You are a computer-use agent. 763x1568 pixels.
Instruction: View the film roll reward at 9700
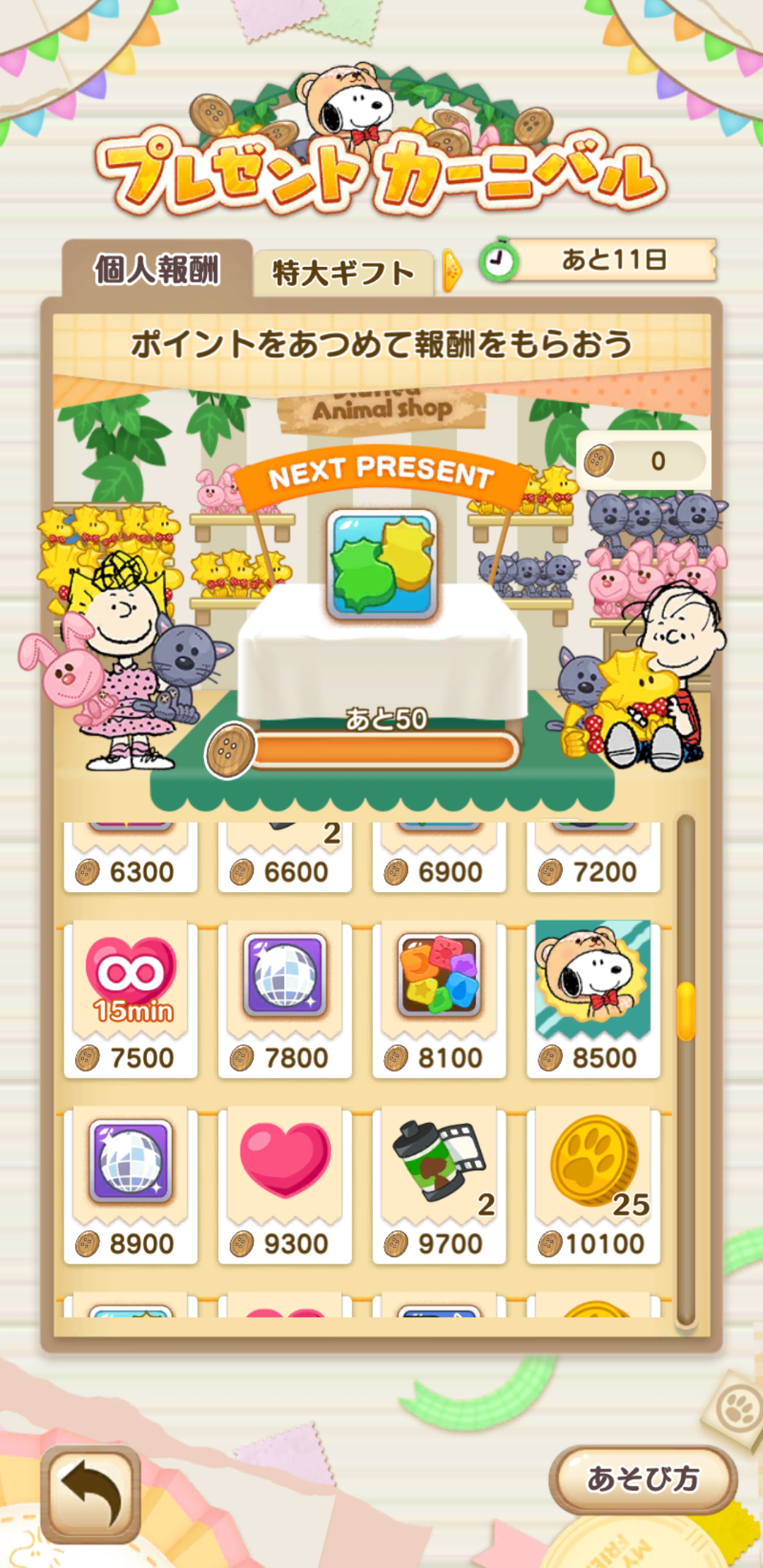[x=439, y=1184]
